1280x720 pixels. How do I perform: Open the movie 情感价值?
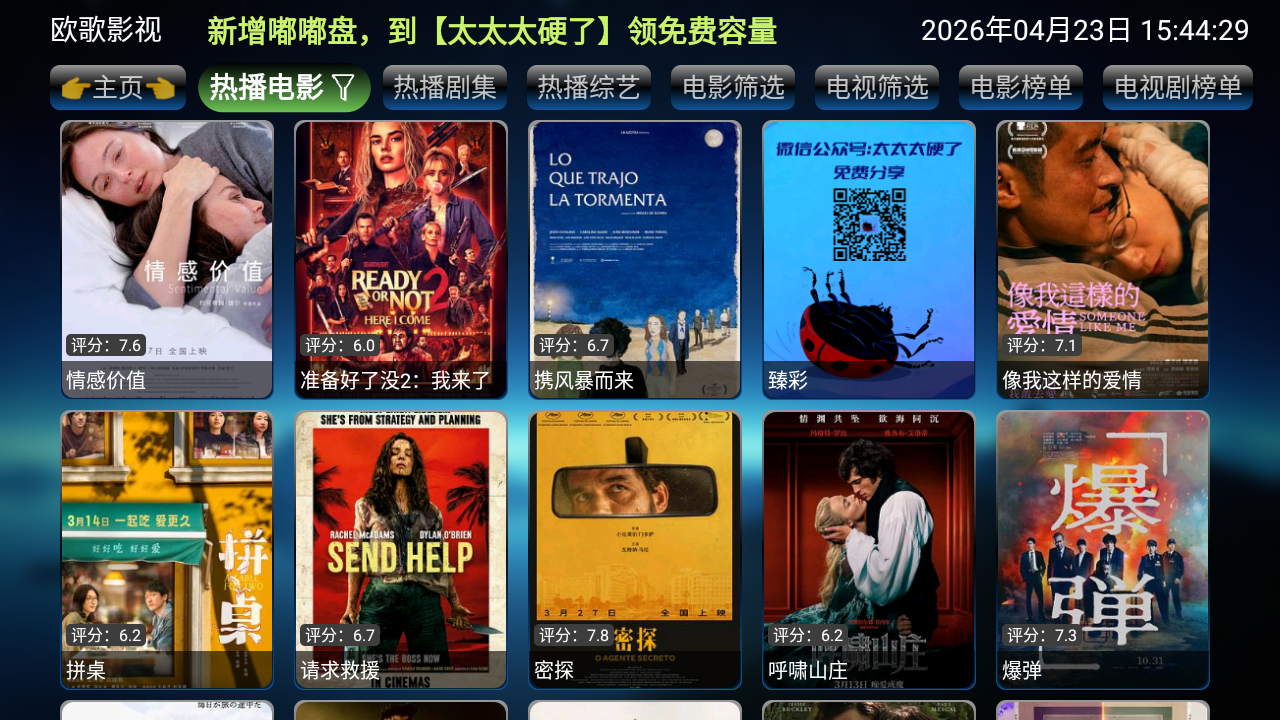[x=167, y=260]
